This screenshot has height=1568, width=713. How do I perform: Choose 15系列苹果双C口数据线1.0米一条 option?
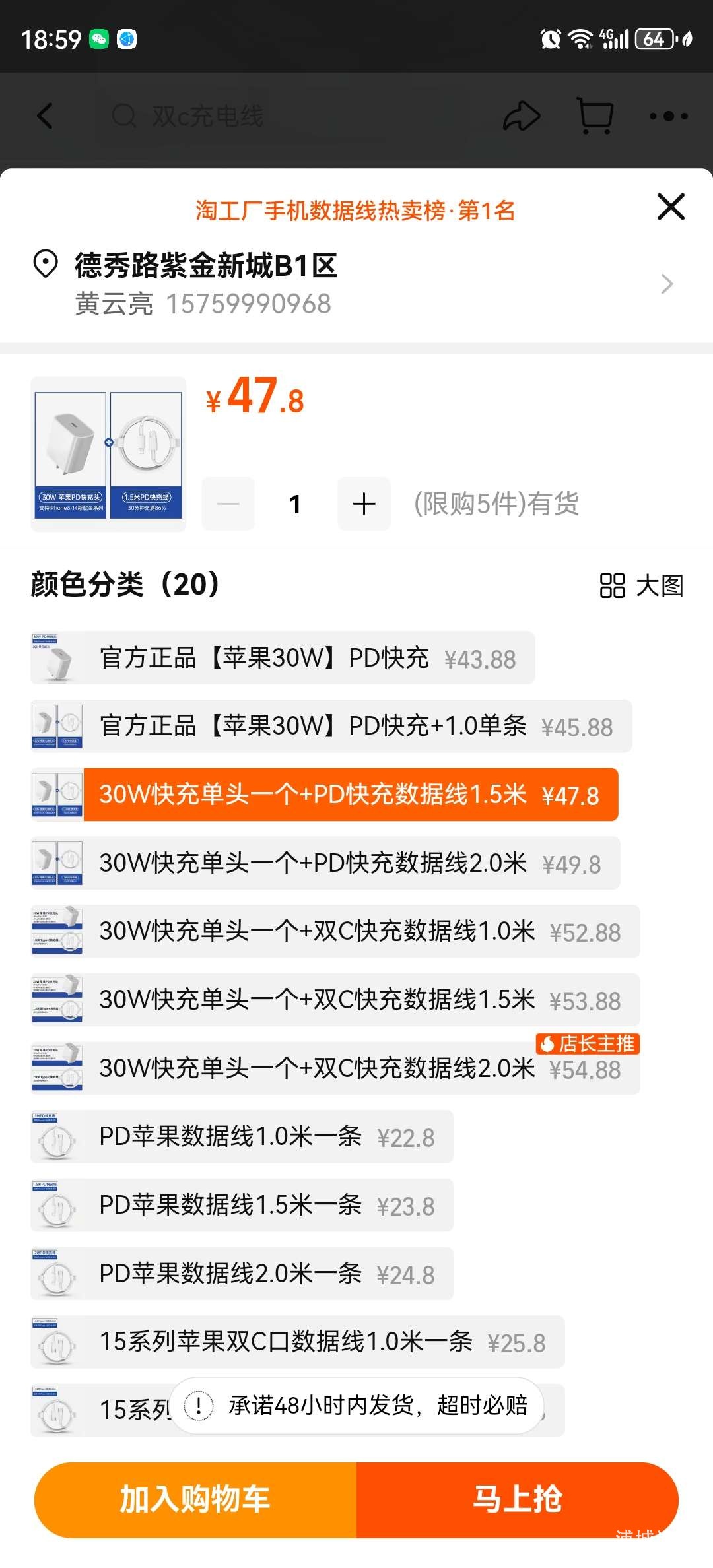[298, 1342]
